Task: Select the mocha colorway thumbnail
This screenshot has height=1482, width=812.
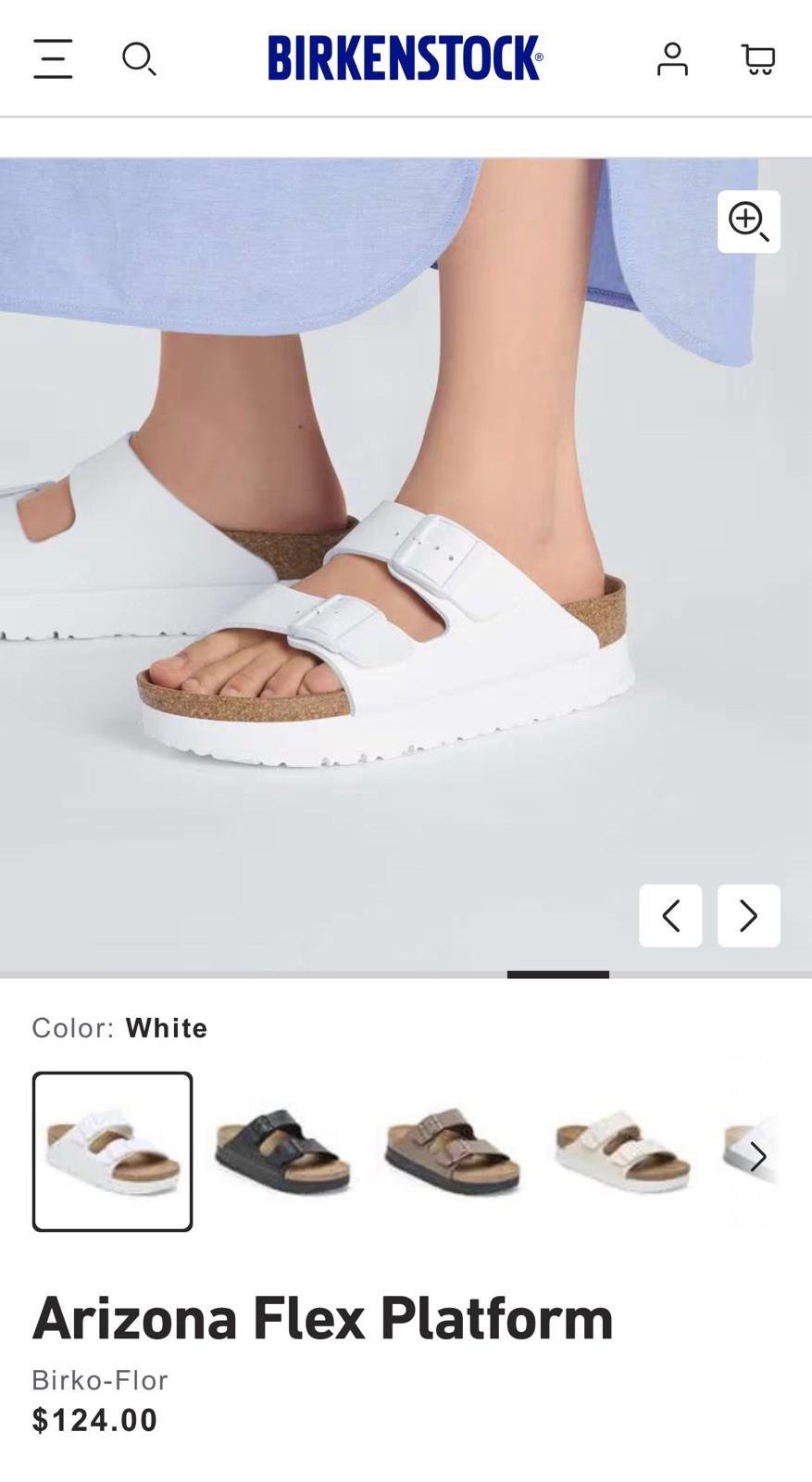Action: pos(452,1151)
